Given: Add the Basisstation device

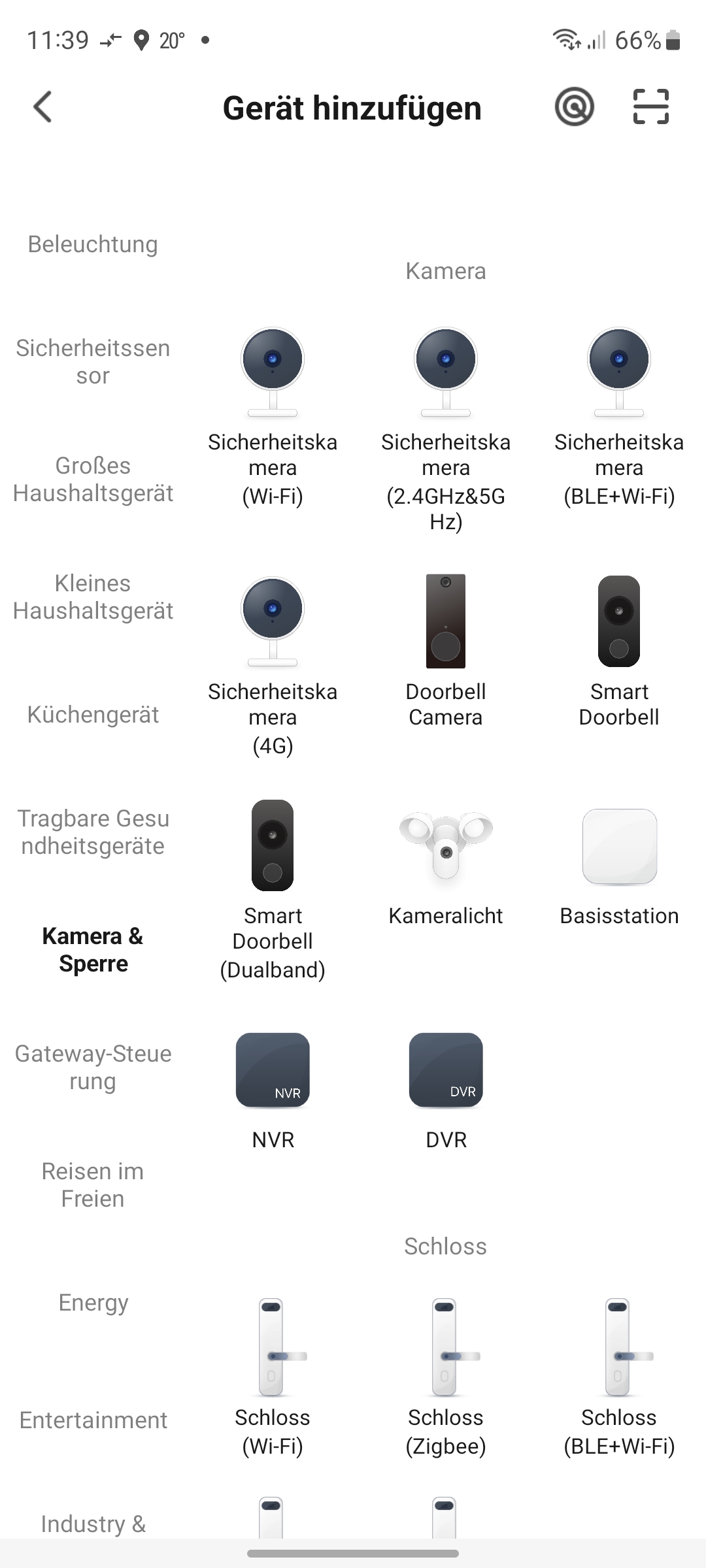Looking at the screenshot, I should (619, 862).
